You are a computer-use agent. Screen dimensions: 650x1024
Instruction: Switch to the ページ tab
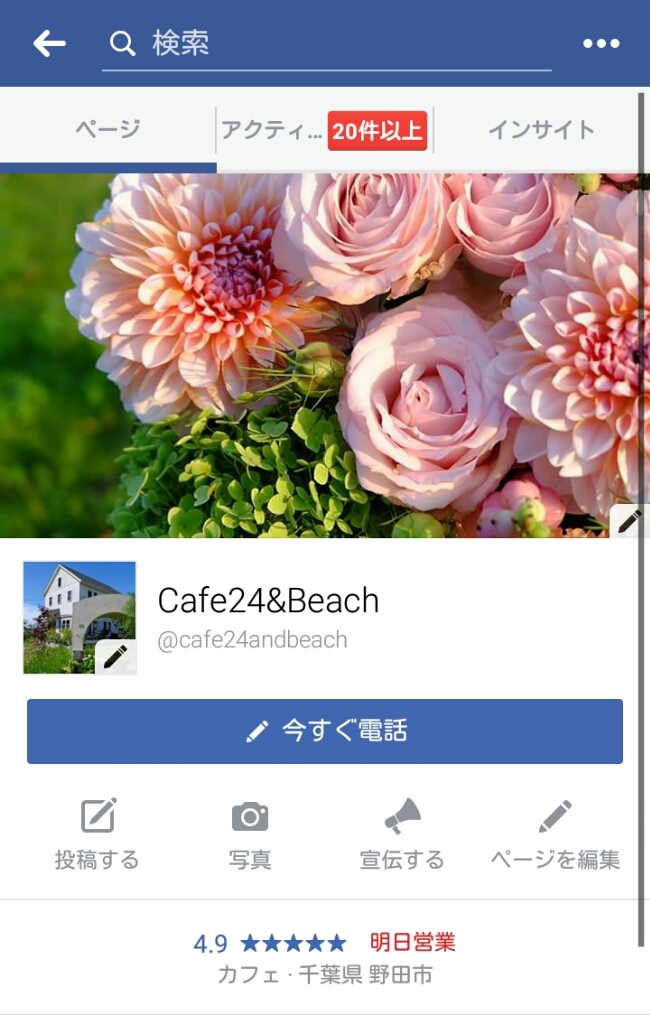point(107,129)
